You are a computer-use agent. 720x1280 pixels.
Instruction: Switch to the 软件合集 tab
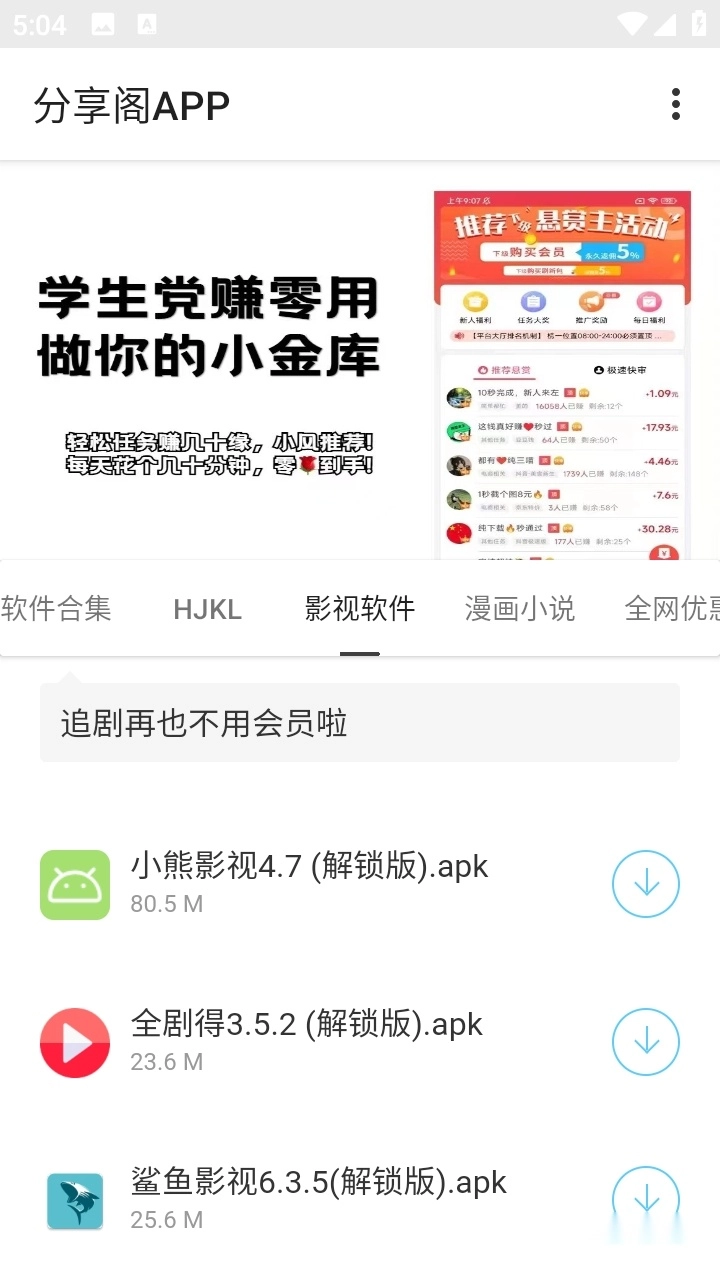point(57,609)
